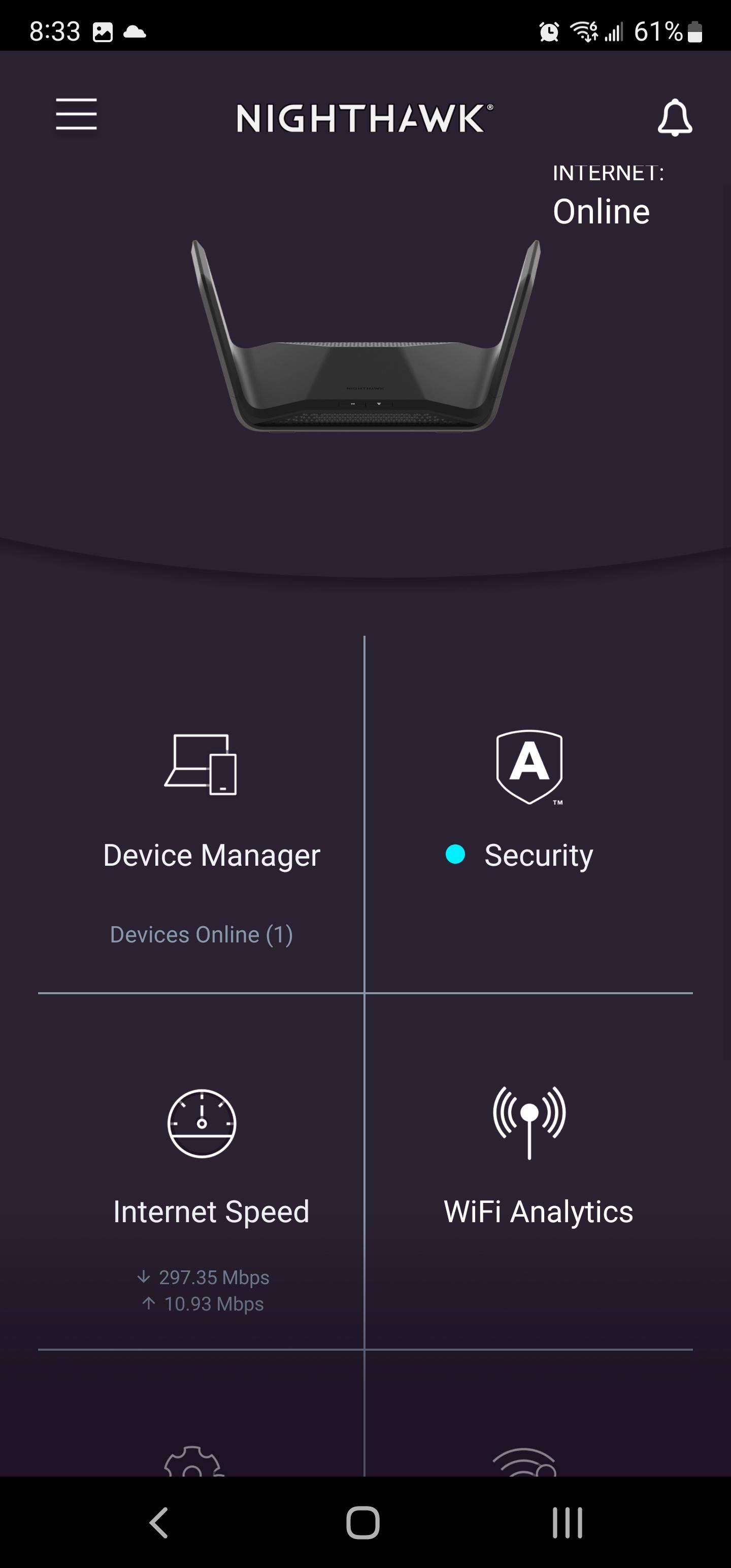Open recent apps from navigation bar
Screen dimensions: 731x1568
567,1523
